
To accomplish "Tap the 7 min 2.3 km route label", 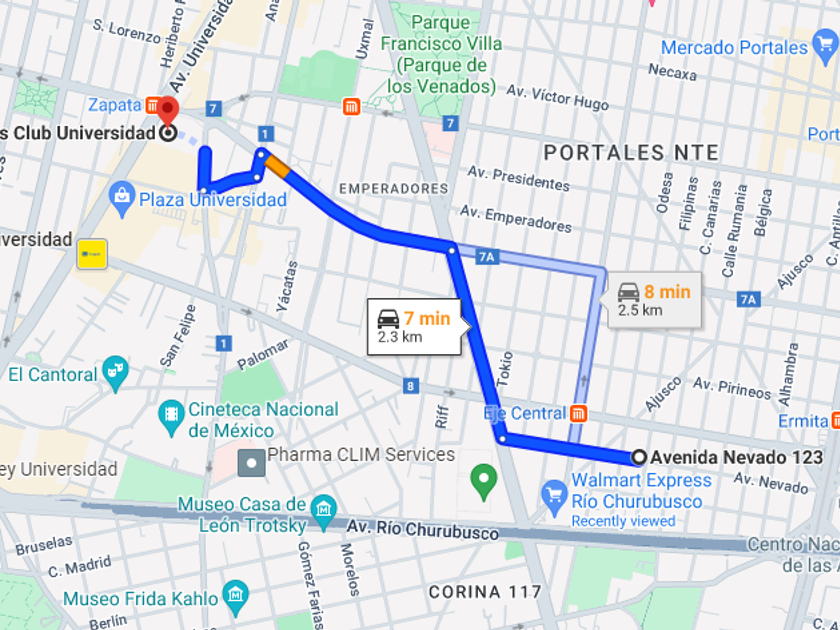I will click(414, 327).
